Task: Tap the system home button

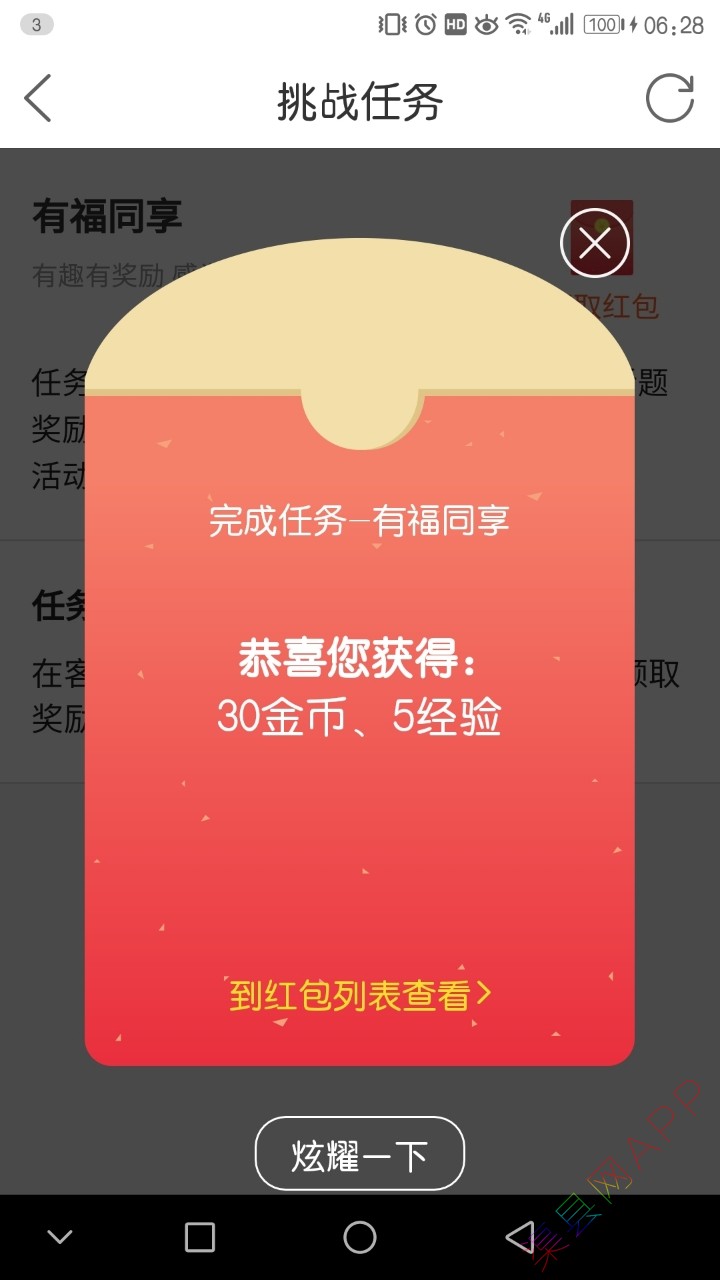Action: pos(360,1237)
